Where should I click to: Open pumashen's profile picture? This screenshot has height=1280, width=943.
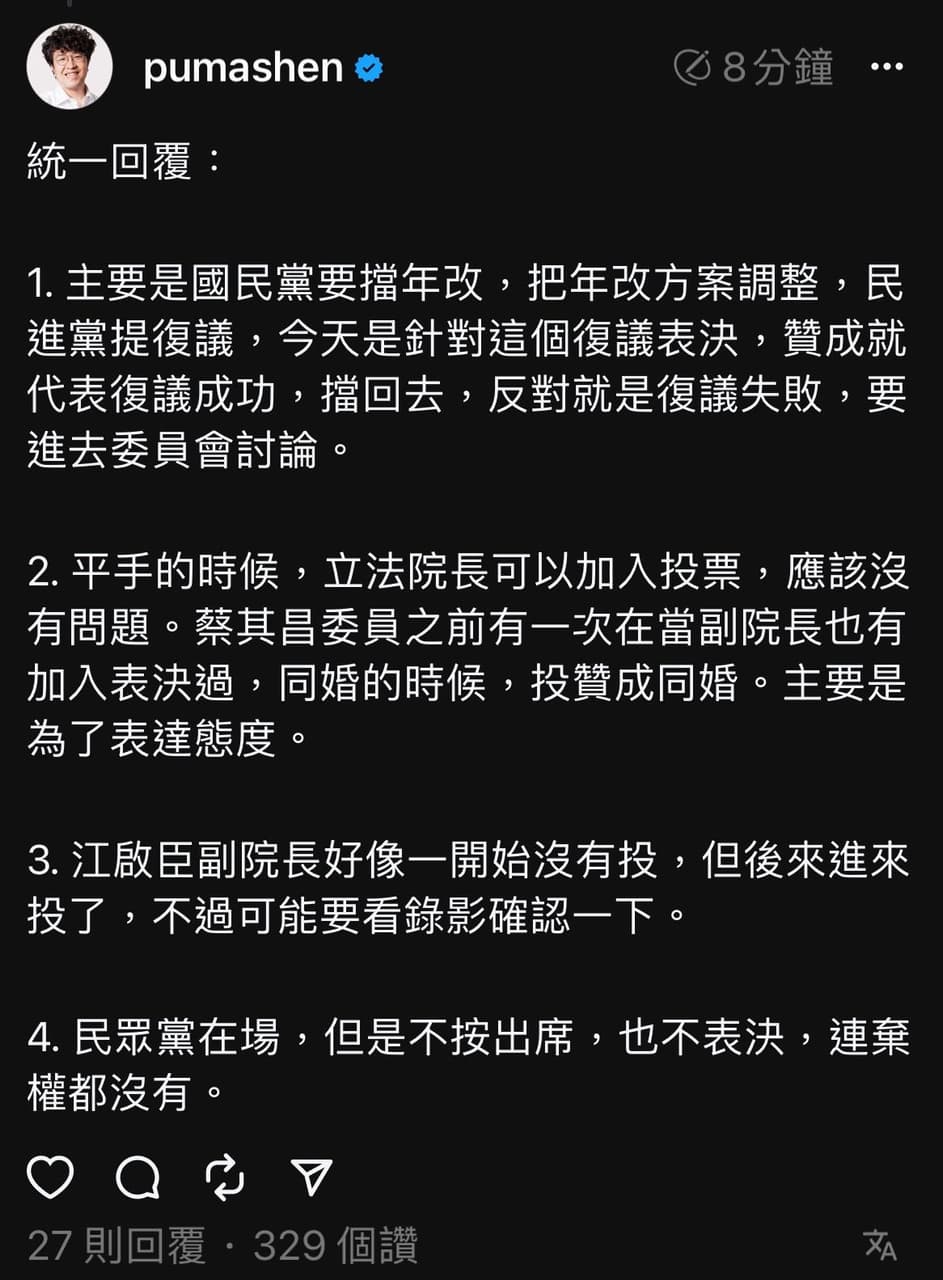click(69, 67)
